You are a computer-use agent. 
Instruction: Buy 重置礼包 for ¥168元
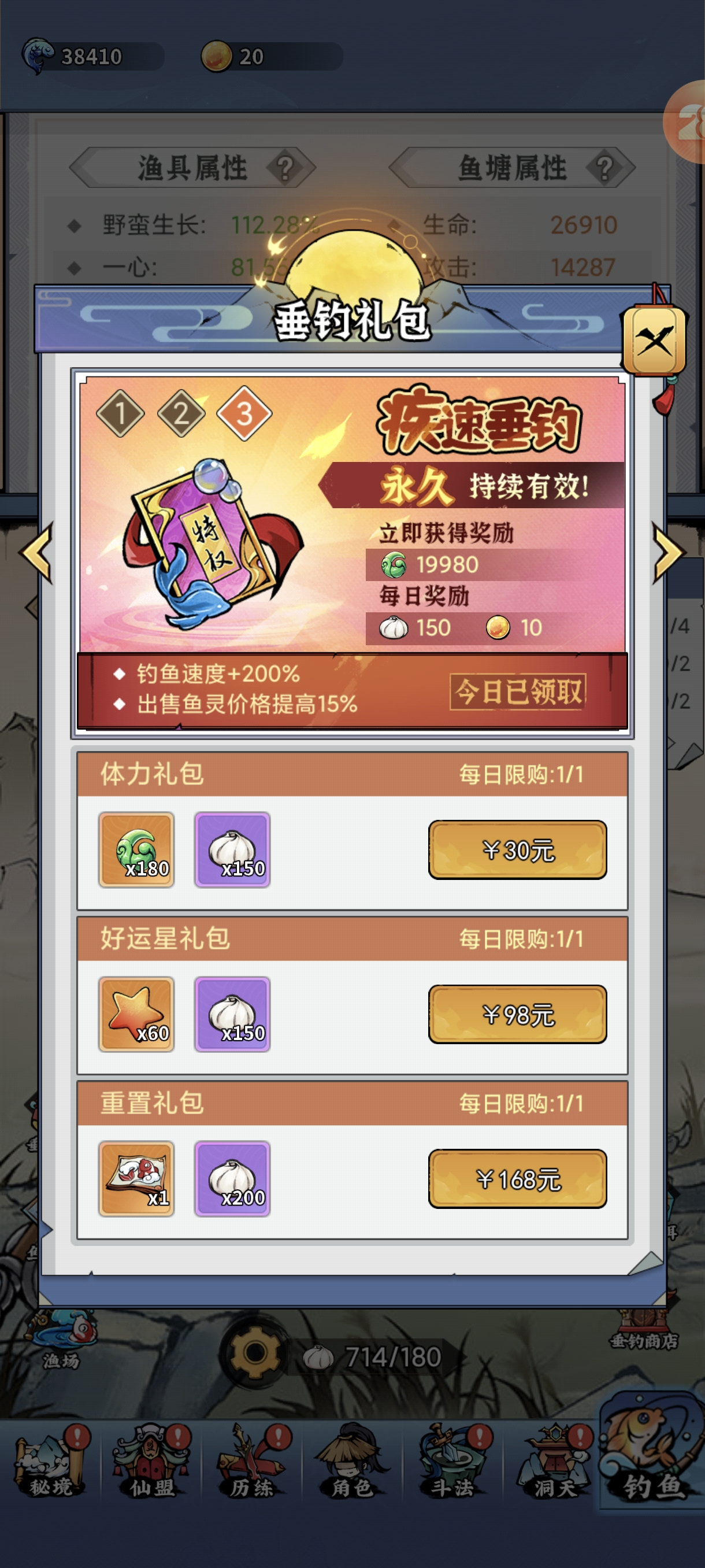pyautogui.click(x=517, y=1179)
